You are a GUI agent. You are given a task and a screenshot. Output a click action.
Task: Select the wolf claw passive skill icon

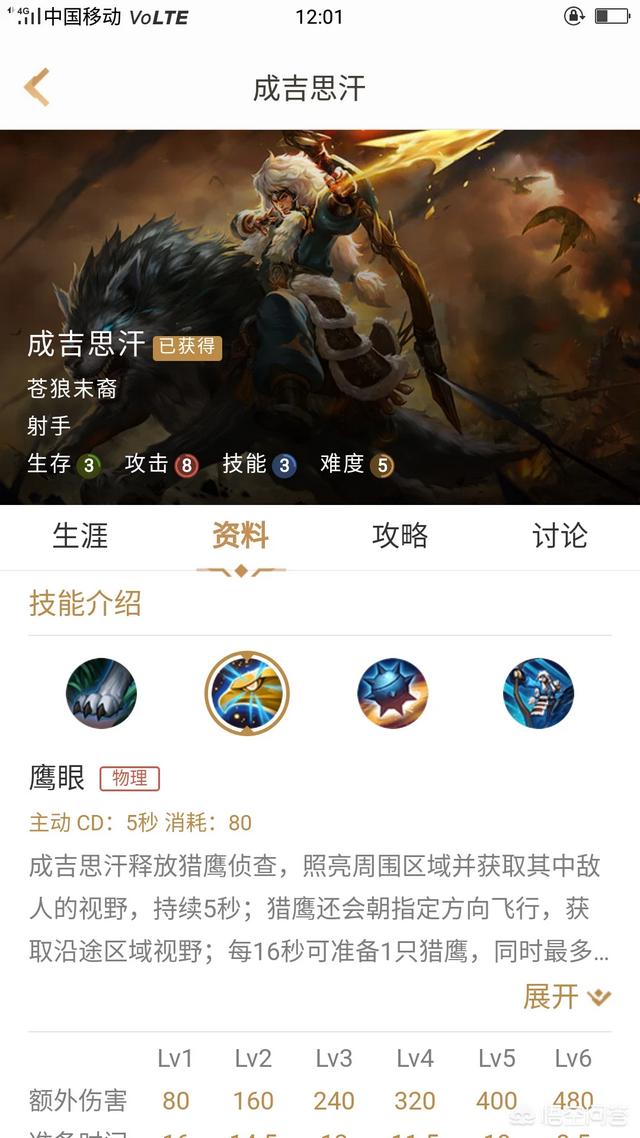pyautogui.click(x=101, y=693)
